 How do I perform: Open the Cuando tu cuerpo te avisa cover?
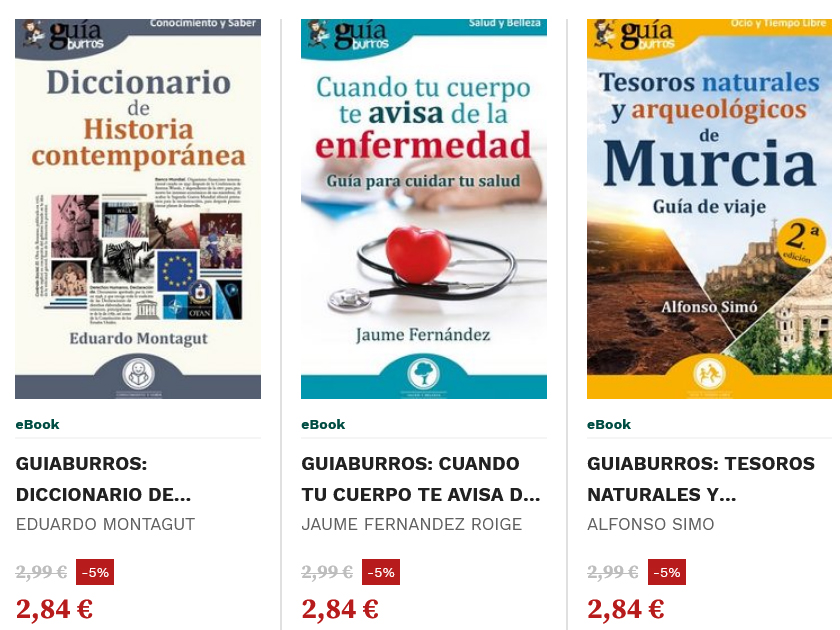click(424, 210)
